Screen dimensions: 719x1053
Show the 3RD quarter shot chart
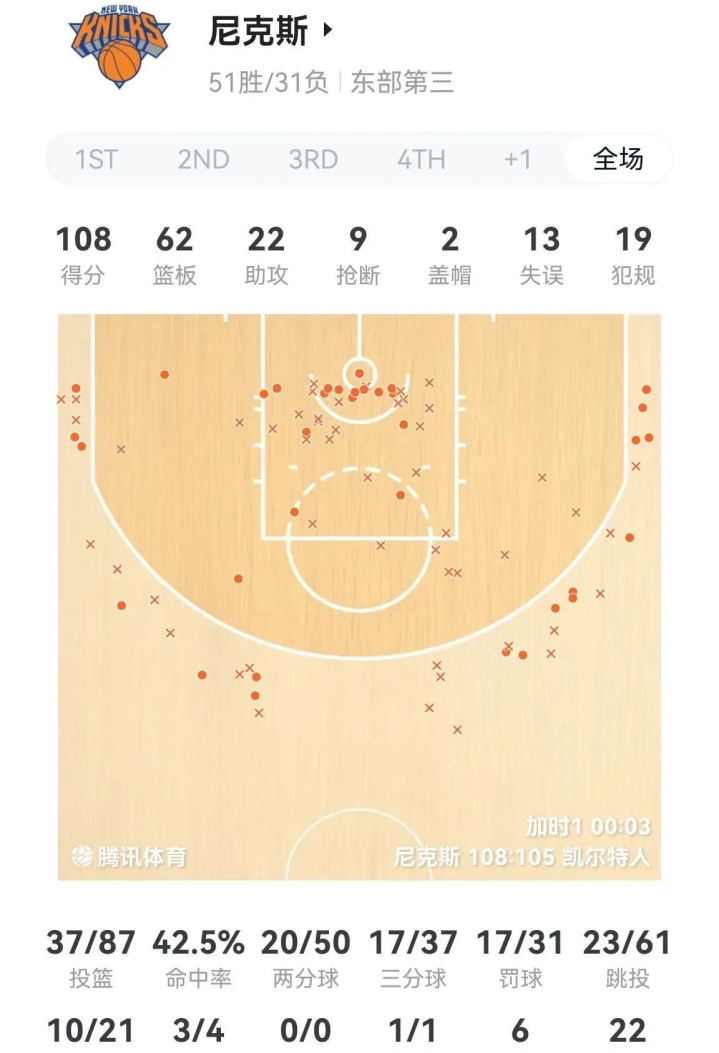point(314,160)
